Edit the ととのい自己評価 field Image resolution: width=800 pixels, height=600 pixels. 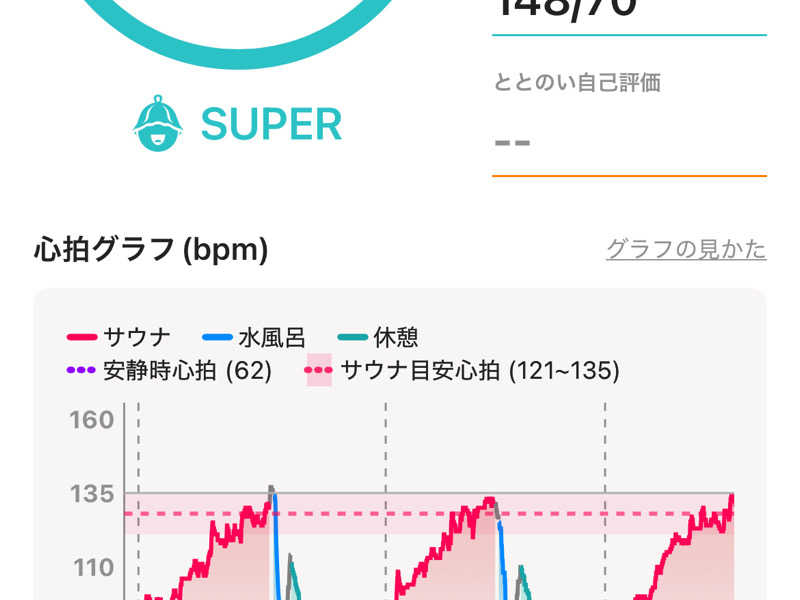(628, 142)
